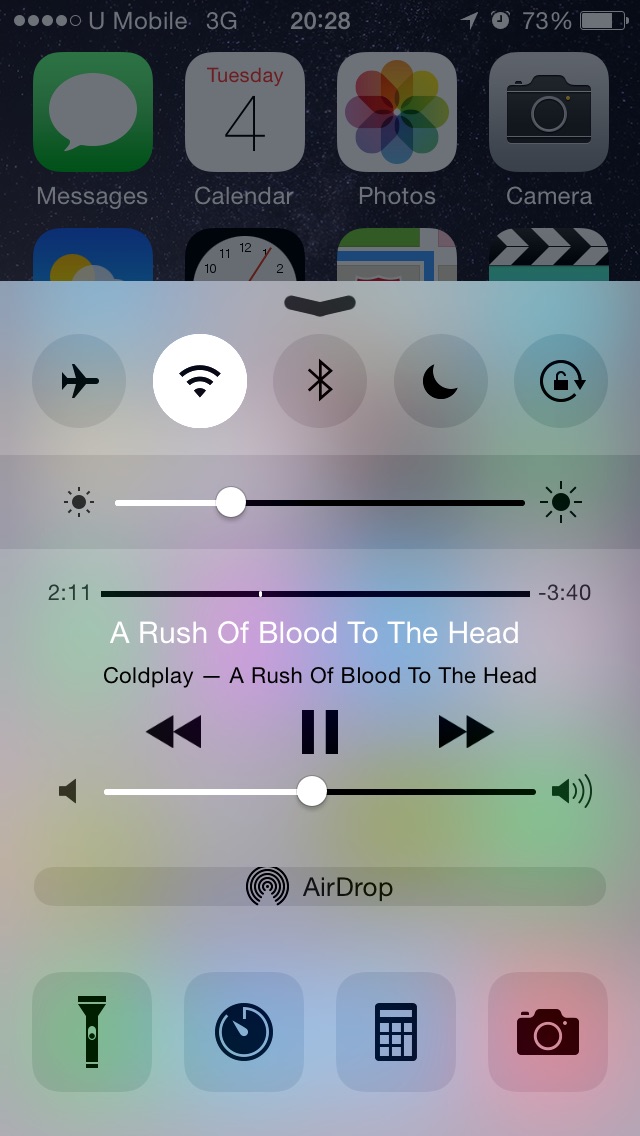
Task: Turn on the flashlight
Action: click(92, 1032)
